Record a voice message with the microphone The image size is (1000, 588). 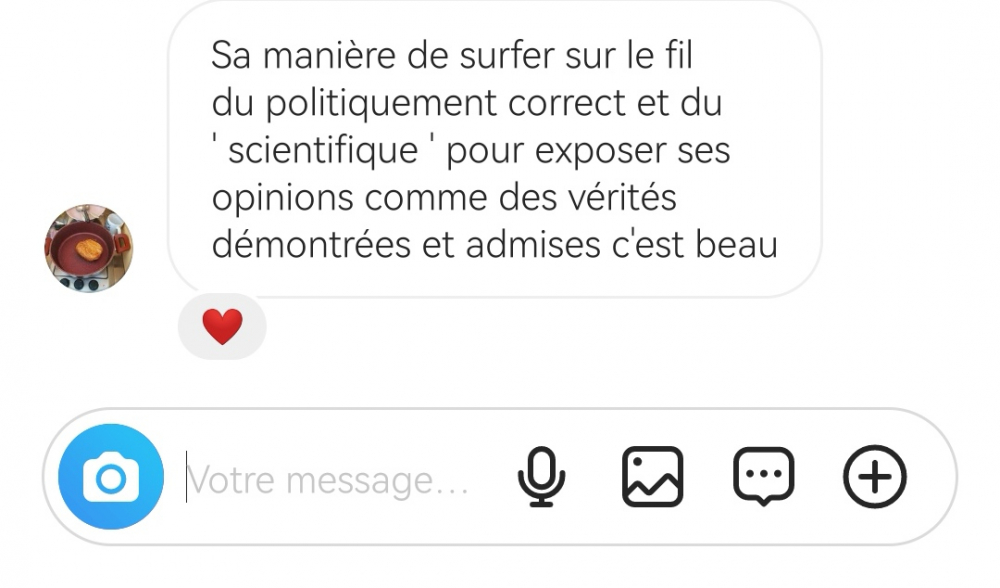click(541, 477)
